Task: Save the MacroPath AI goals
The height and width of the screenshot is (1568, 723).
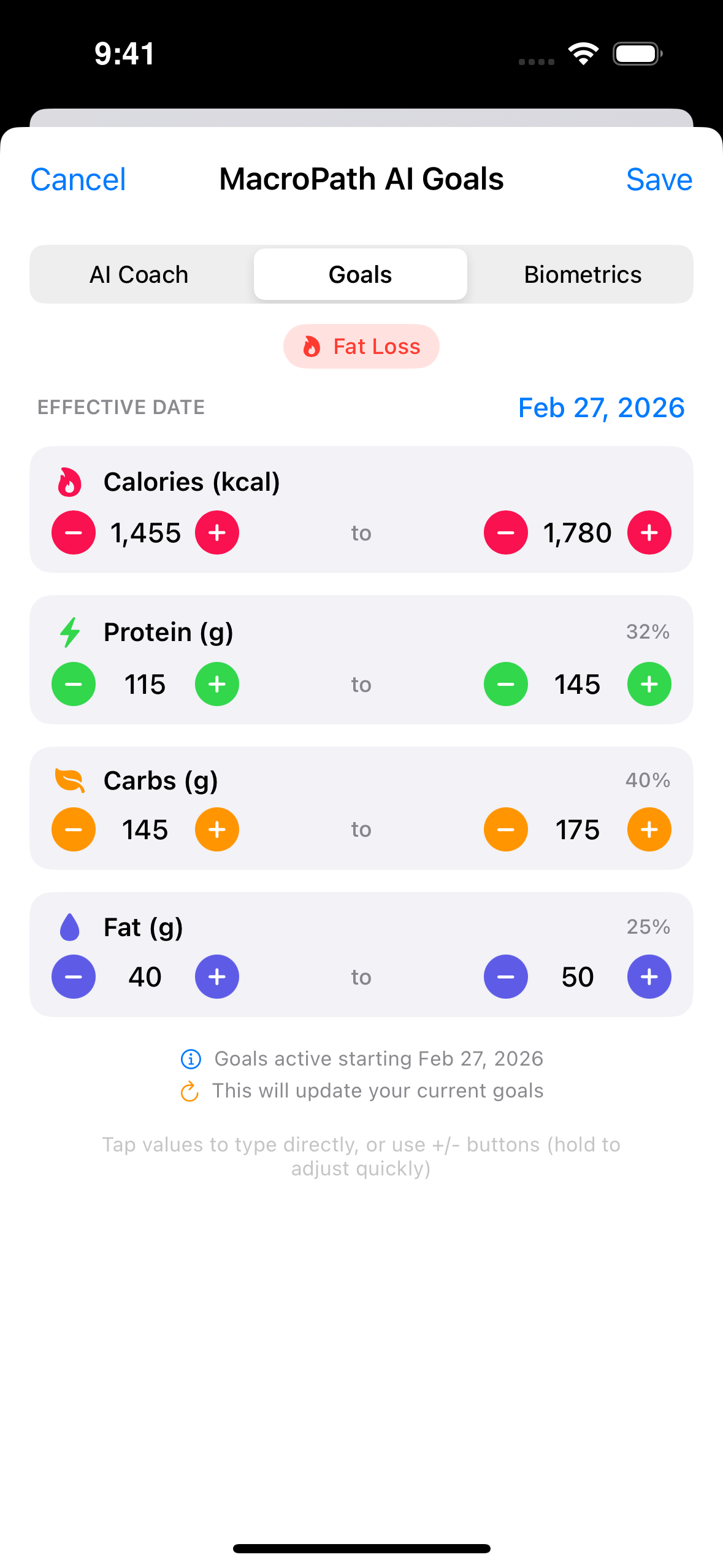Action: tap(659, 179)
